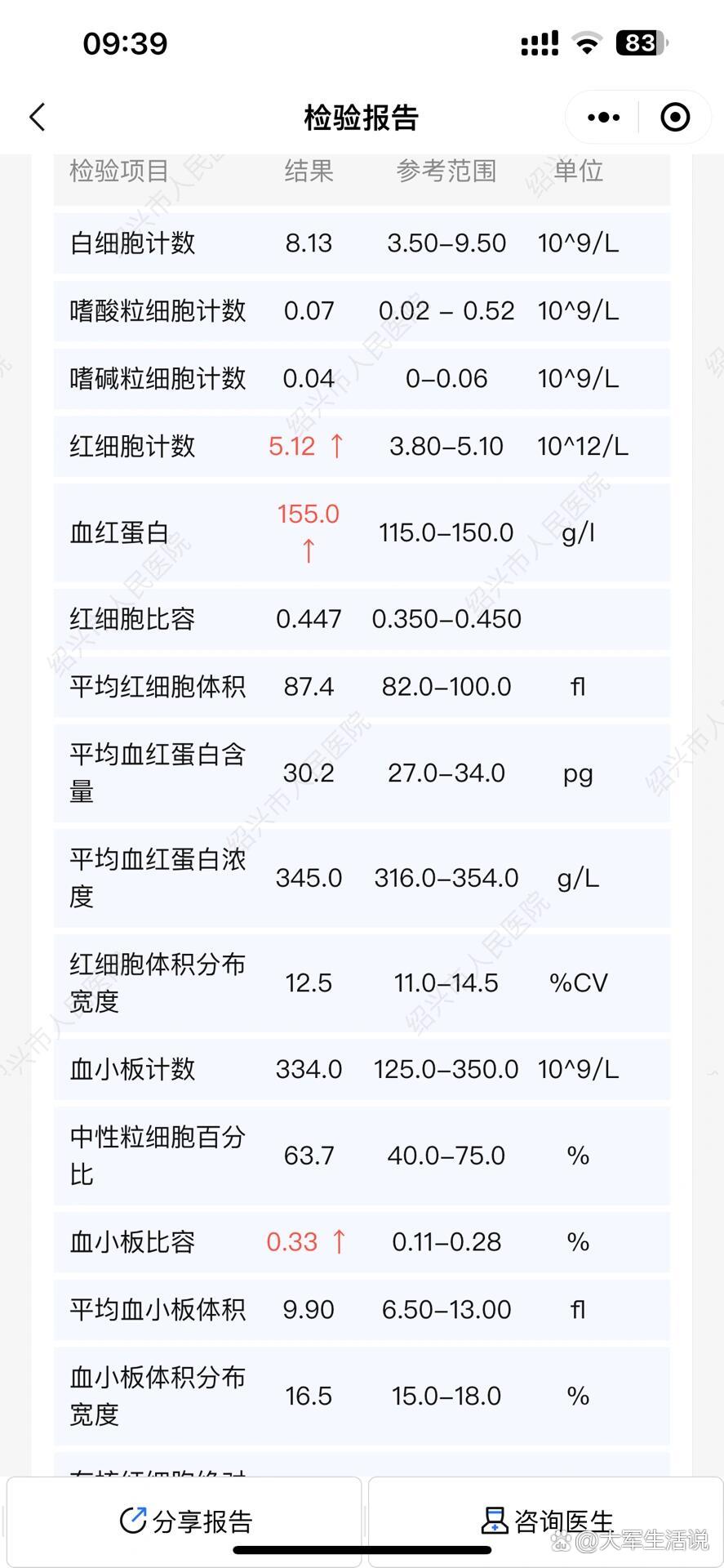This screenshot has height=1568, width=724.
Task: Open the mini program more-options menu
Action: coord(603,118)
